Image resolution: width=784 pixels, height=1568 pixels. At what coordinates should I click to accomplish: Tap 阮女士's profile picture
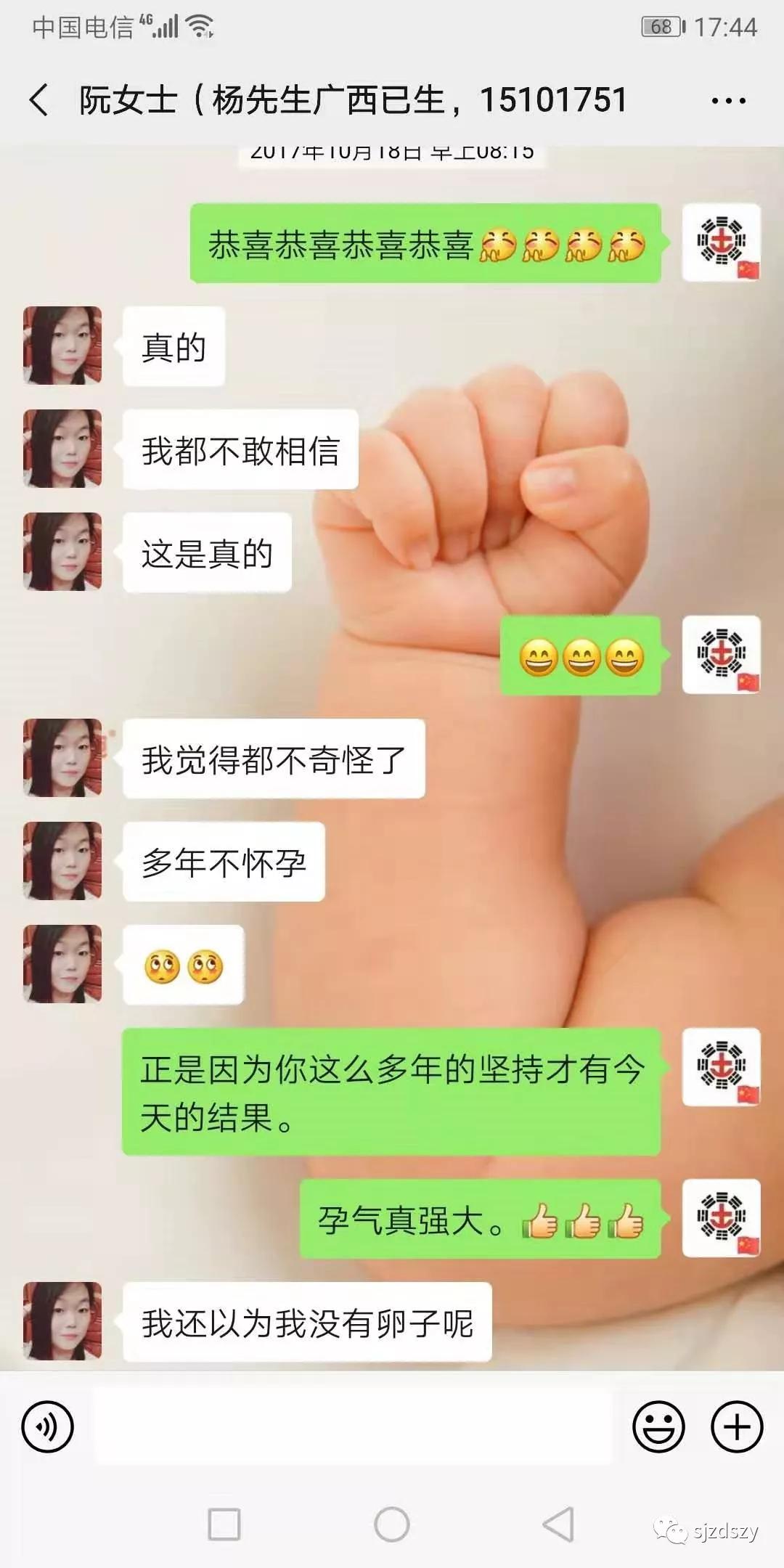coord(62,347)
